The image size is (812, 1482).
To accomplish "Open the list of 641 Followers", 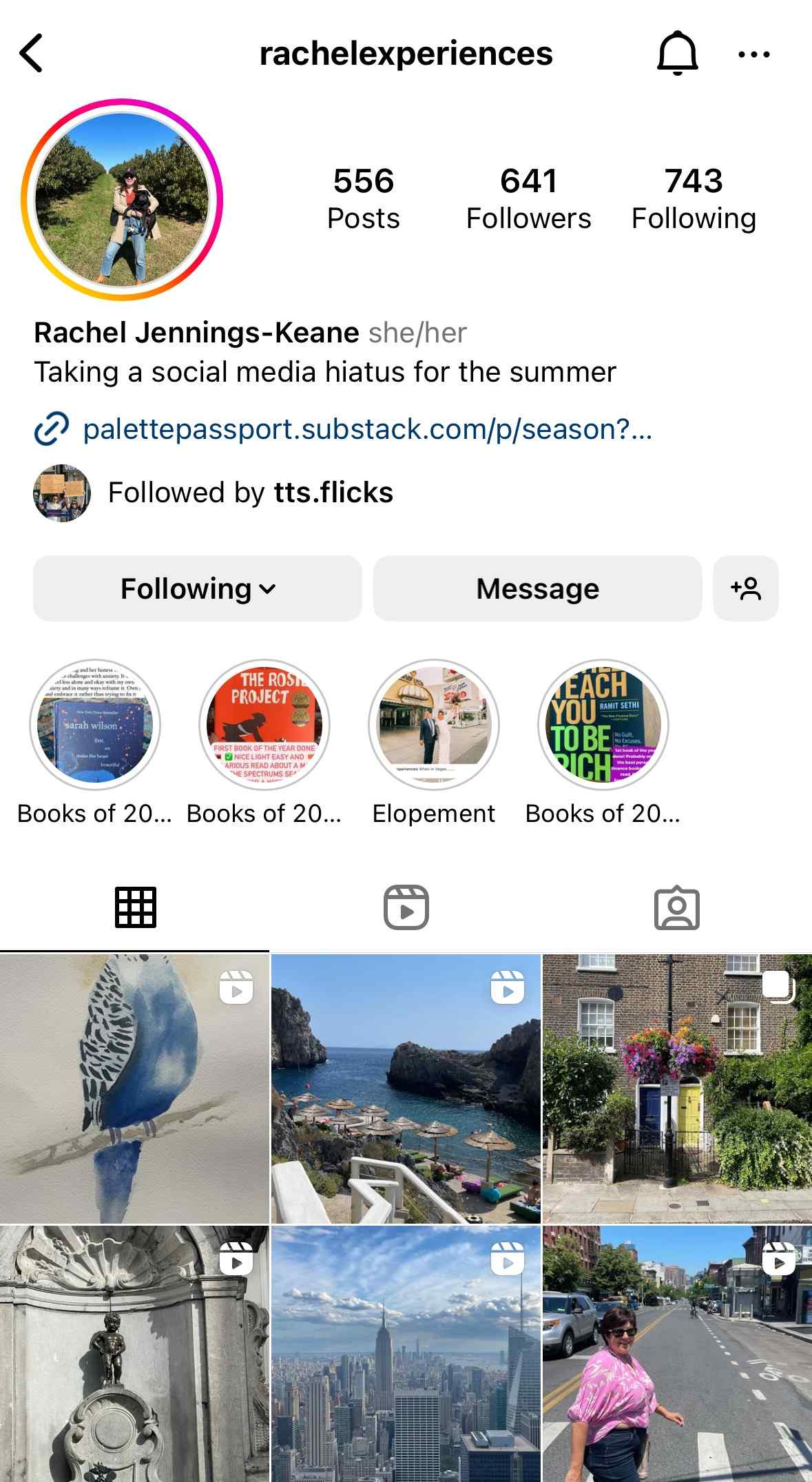I will (x=528, y=198).
